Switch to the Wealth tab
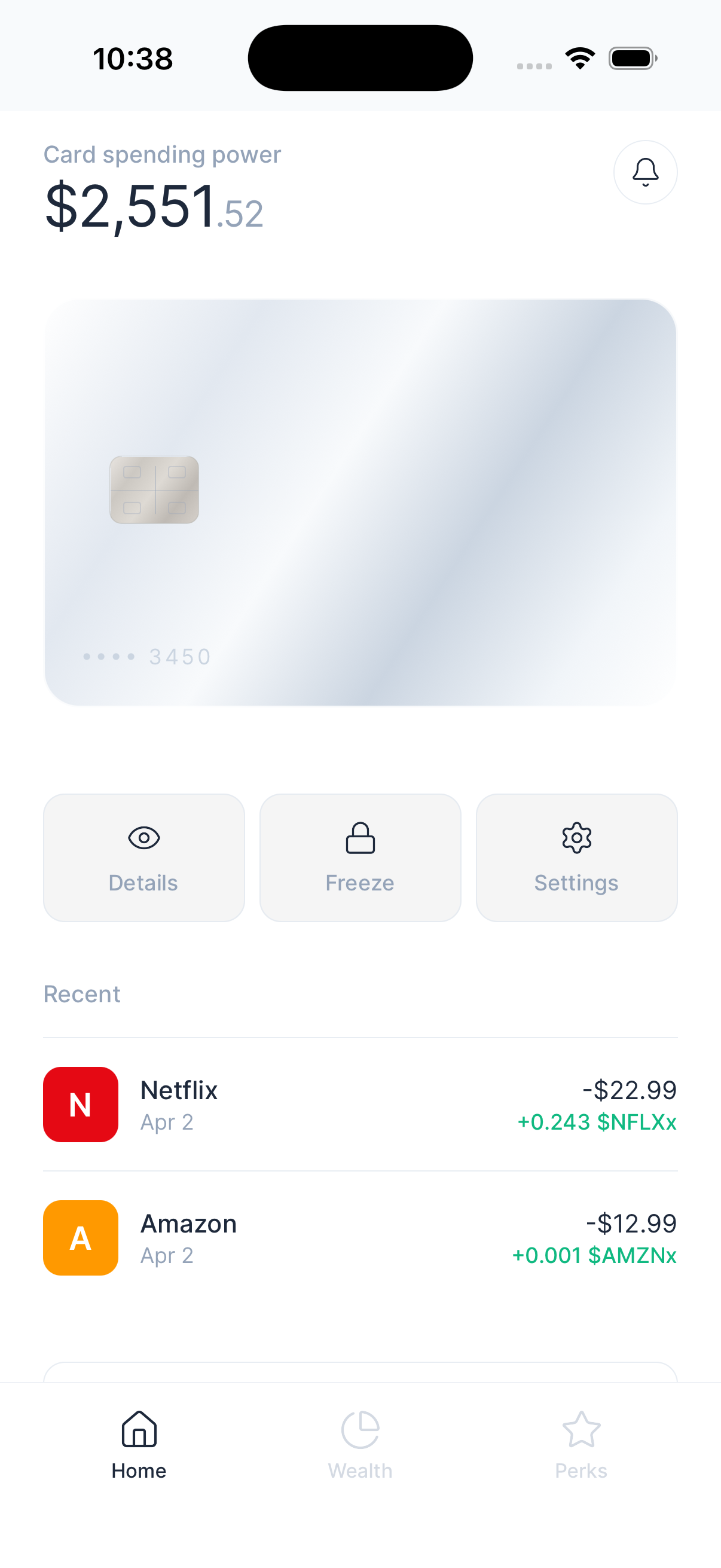 [360, 1445]
